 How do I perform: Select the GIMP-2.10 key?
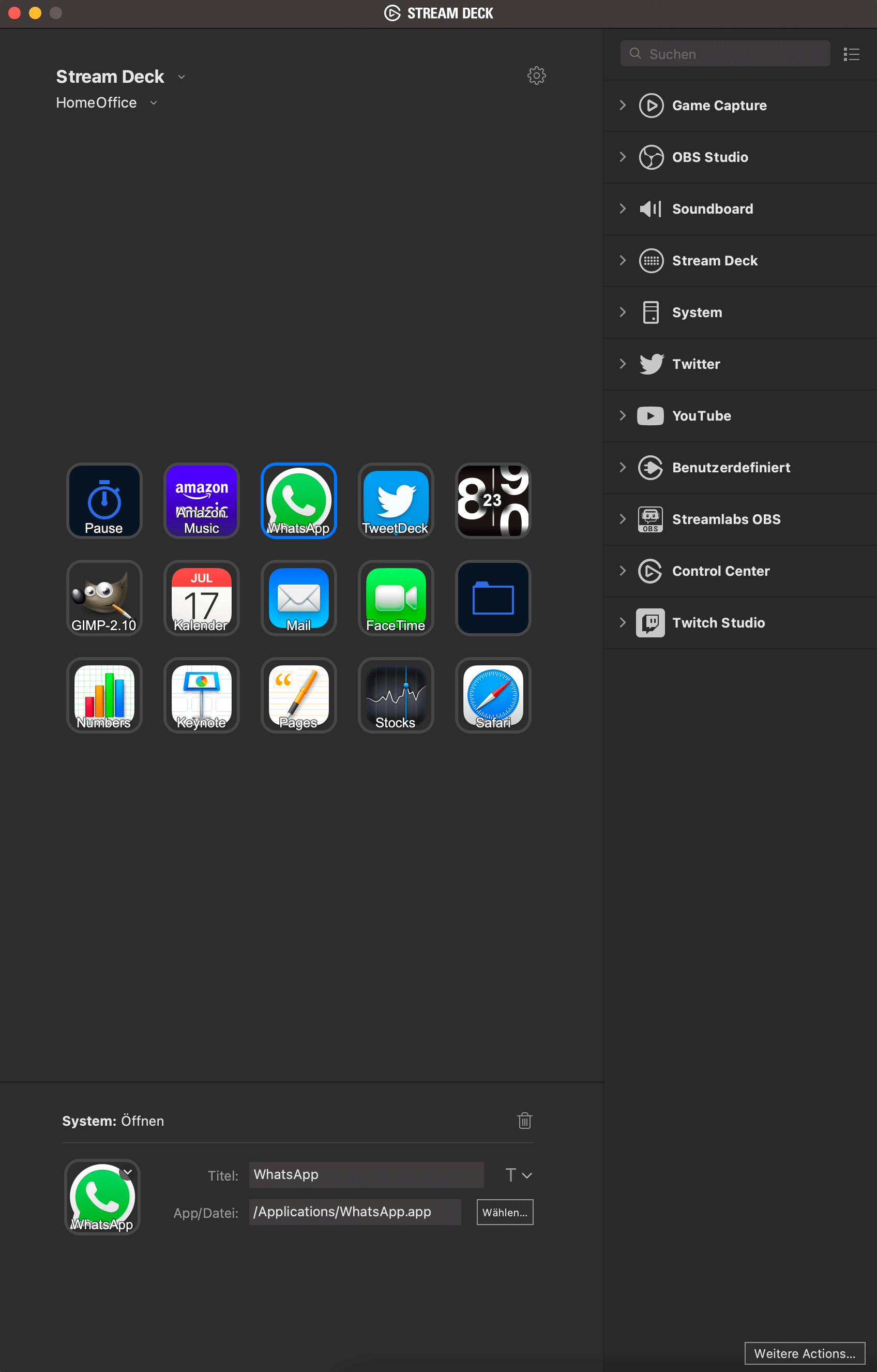(104, 598)
